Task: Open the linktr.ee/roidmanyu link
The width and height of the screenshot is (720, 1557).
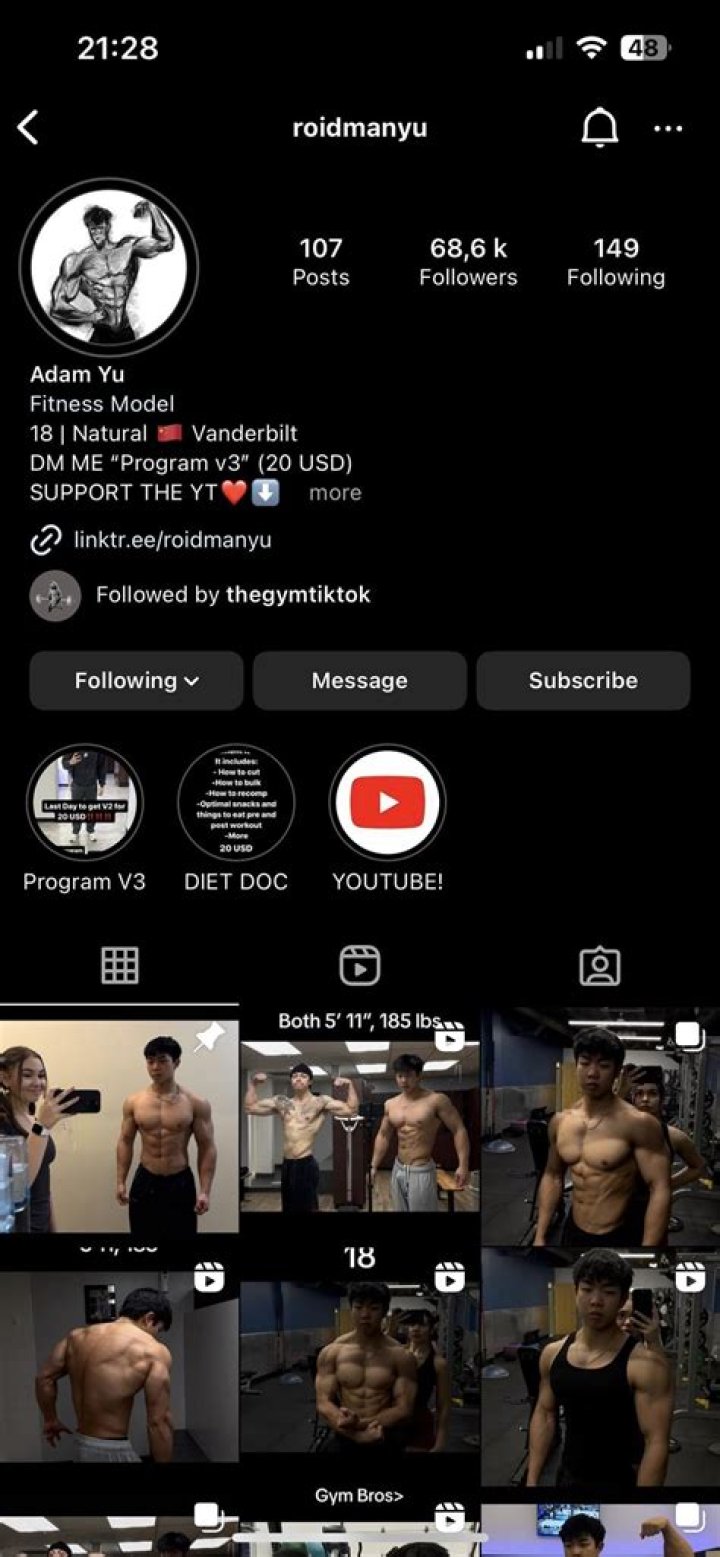Action: pyautogui.click(x=172, y=540)
